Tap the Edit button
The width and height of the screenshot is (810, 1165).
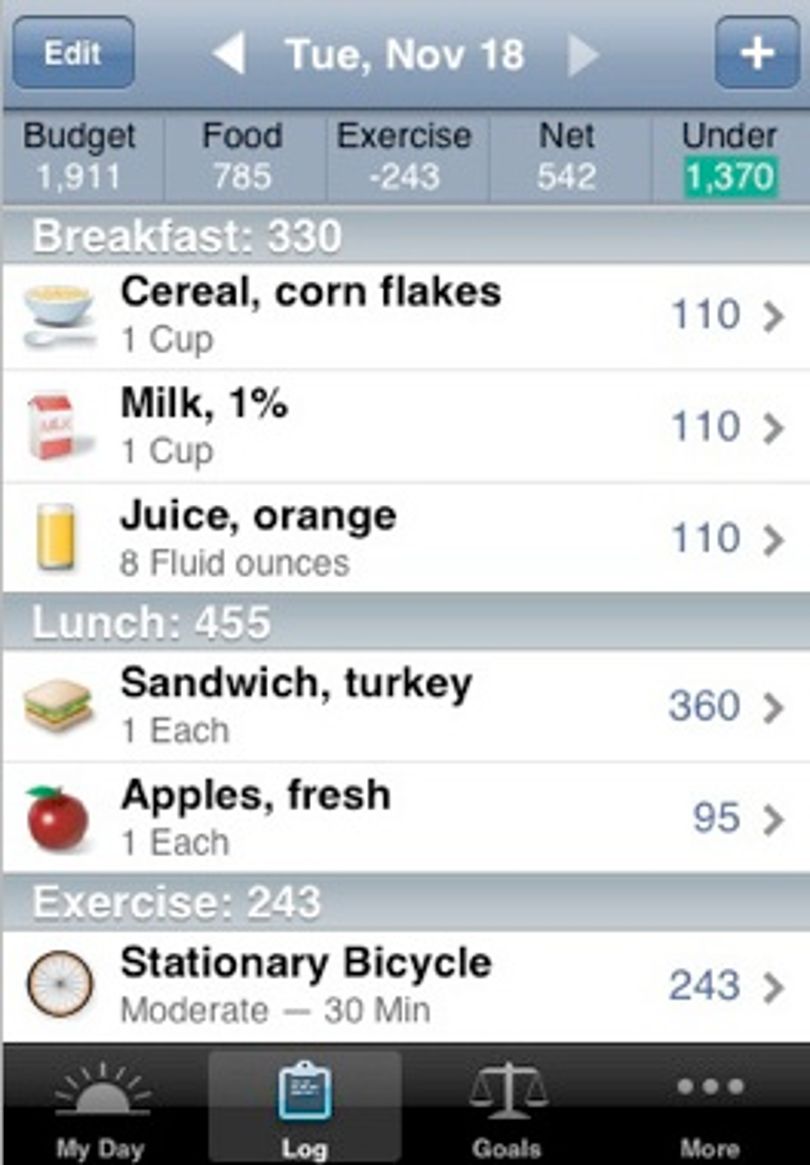[74, 53]
